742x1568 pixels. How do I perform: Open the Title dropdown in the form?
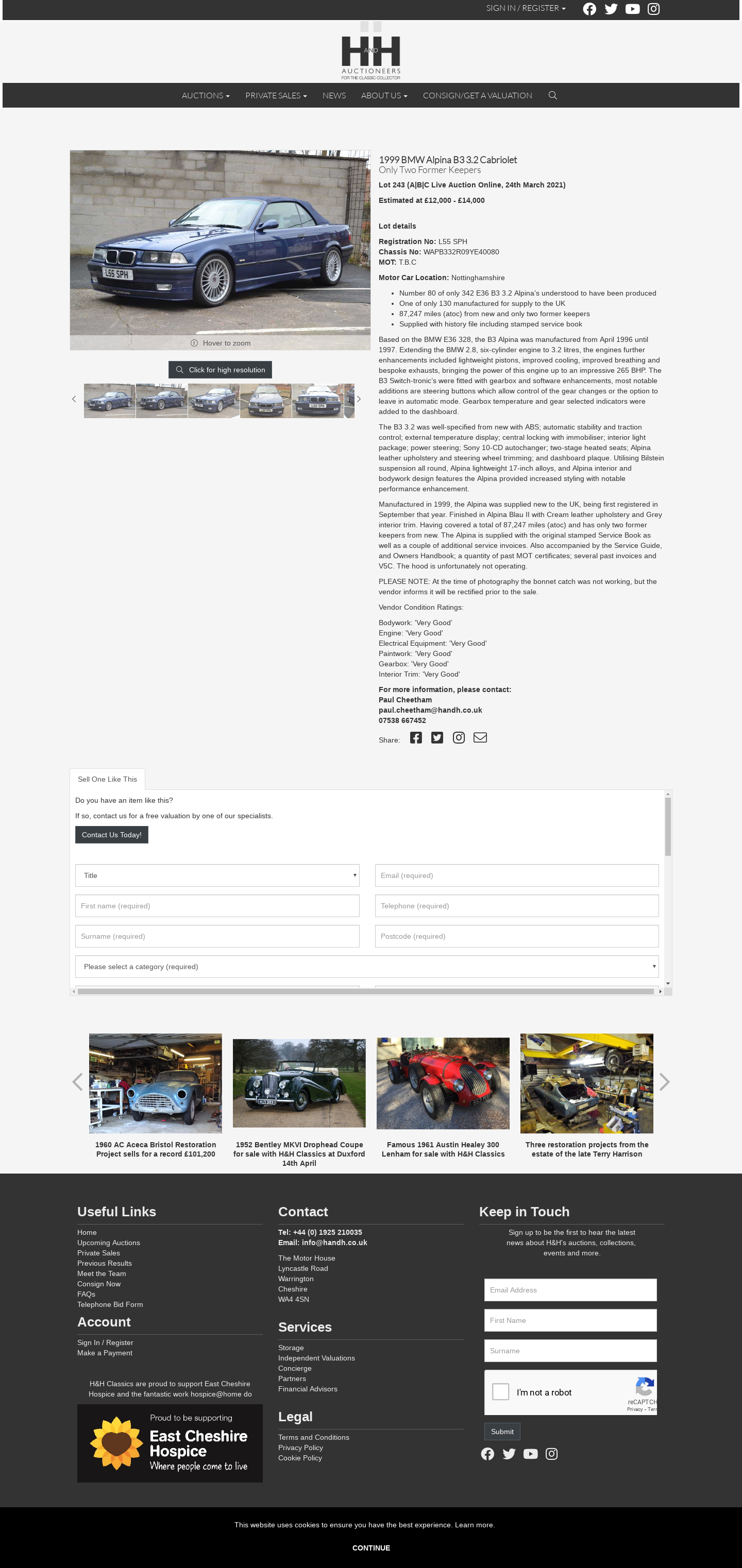217,875
